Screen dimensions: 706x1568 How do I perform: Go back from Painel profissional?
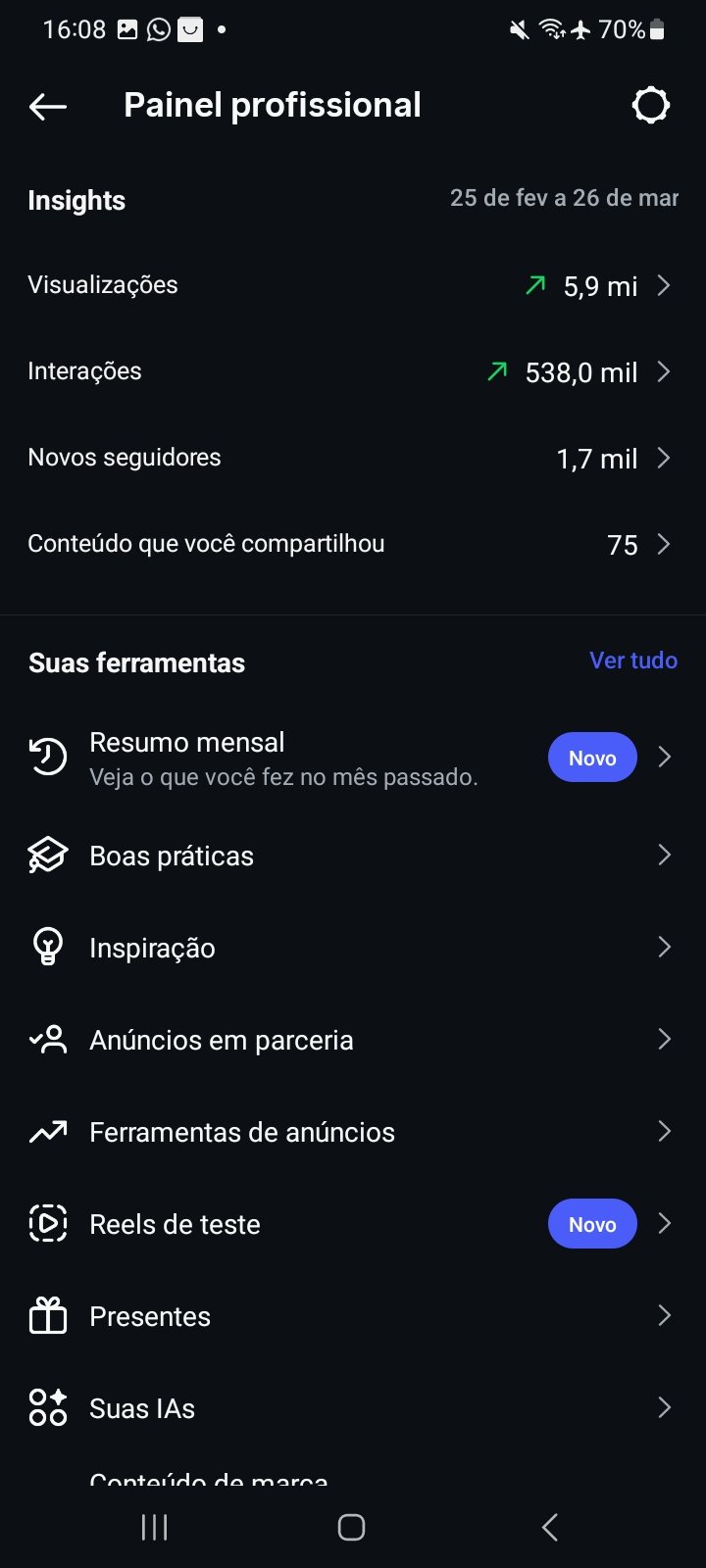(x=48, y=106)
